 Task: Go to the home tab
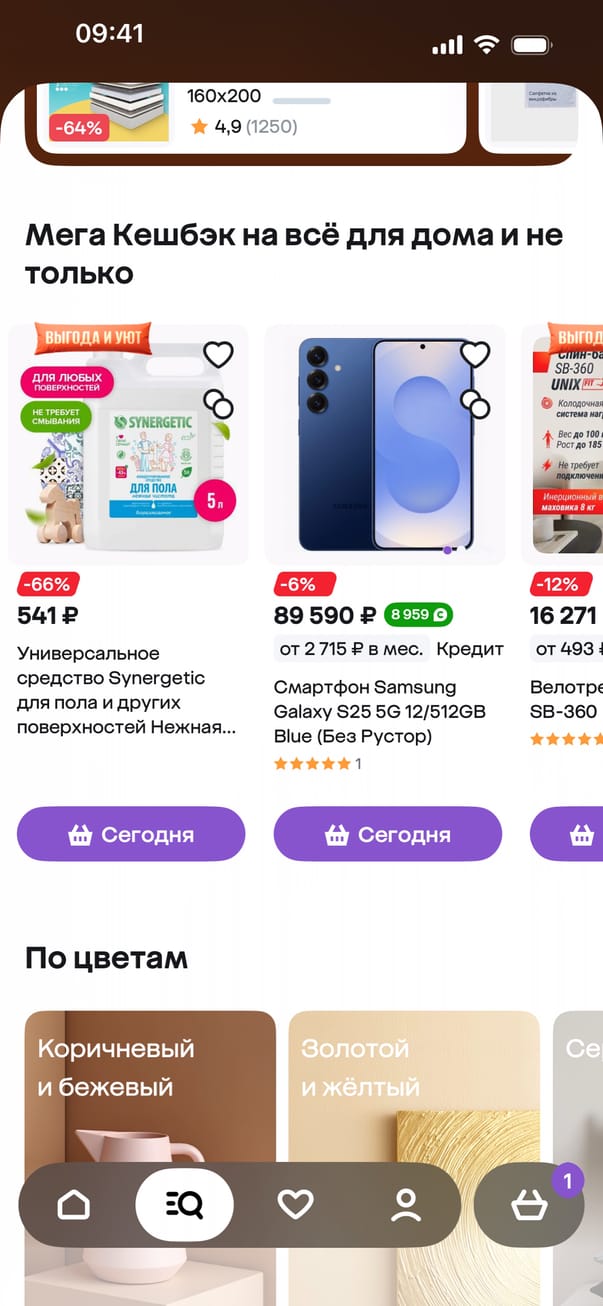tap(74, 1205)
